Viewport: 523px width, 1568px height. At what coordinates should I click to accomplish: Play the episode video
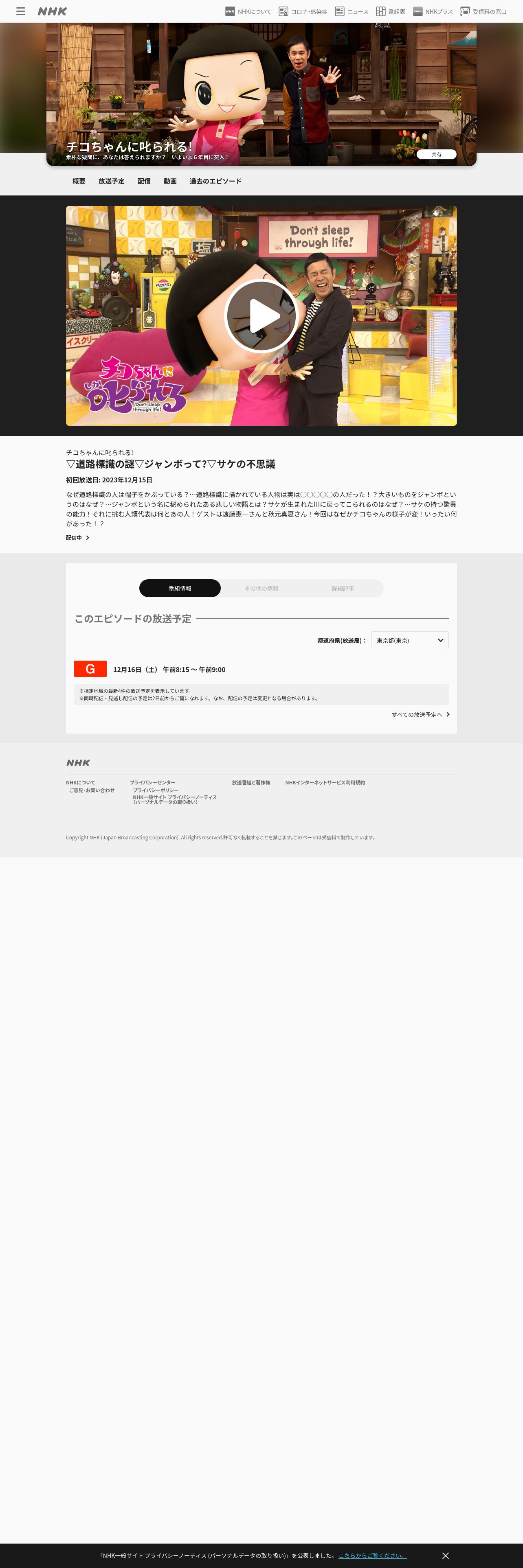point(261,315)
